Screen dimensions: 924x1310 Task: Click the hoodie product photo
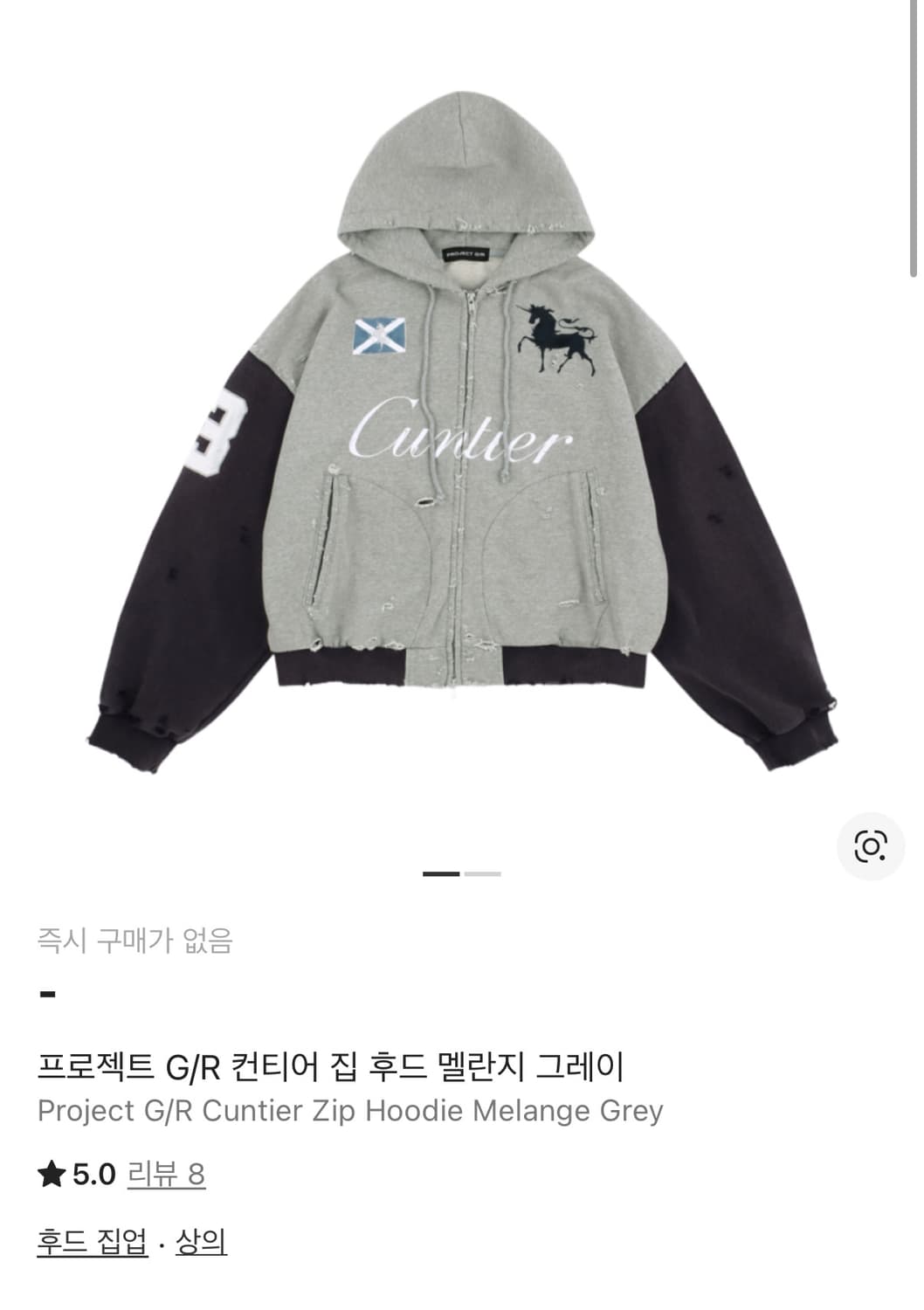click(462, 437)
